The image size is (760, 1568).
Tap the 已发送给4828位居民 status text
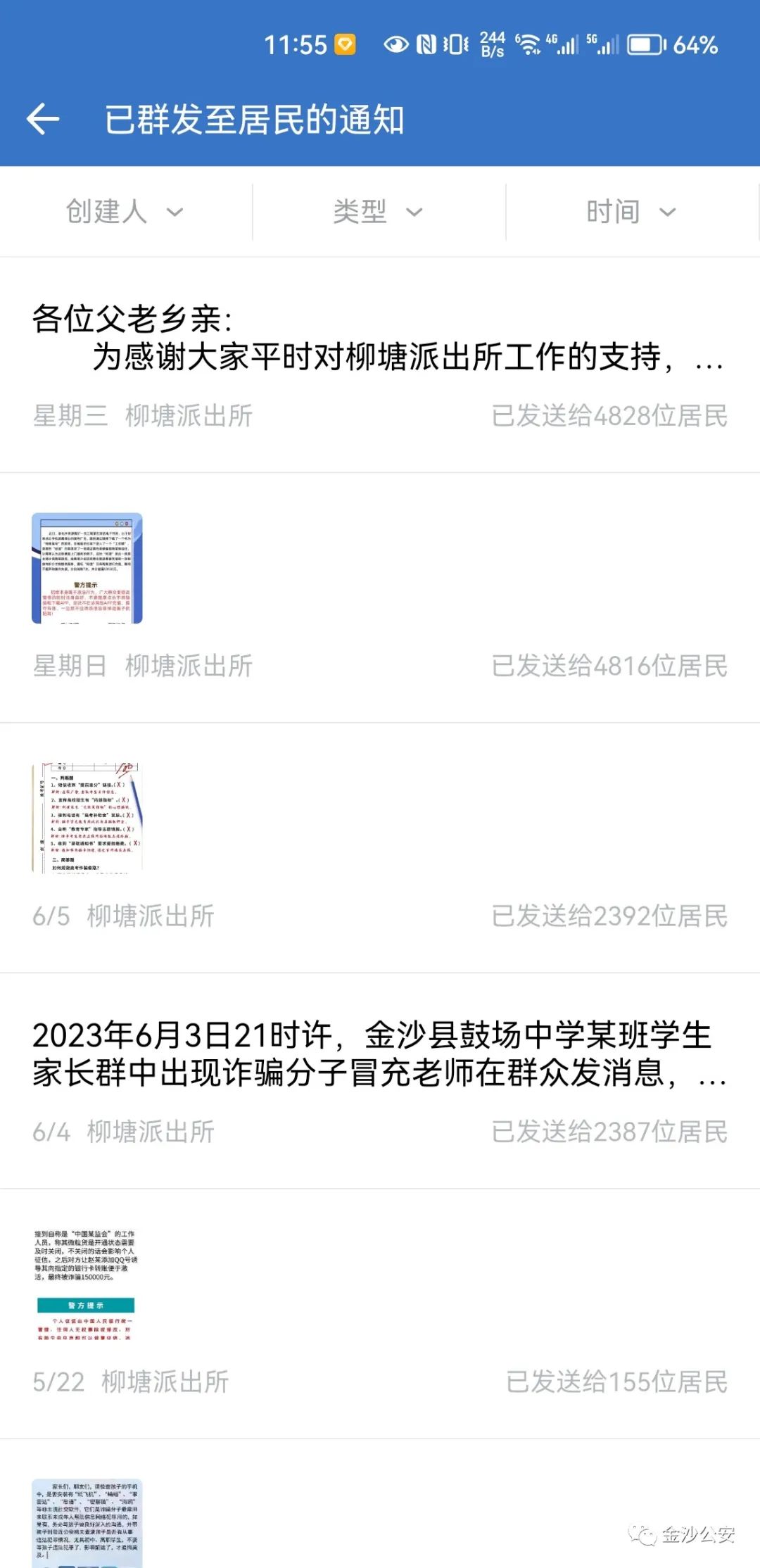coord(609,415)
